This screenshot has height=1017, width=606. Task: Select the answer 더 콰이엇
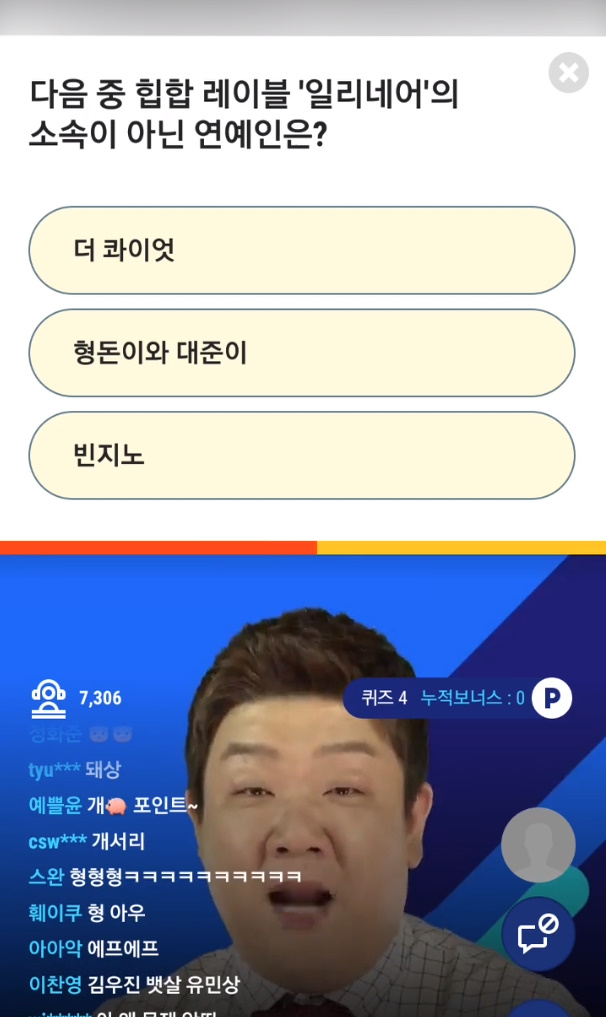click(301, 250)
